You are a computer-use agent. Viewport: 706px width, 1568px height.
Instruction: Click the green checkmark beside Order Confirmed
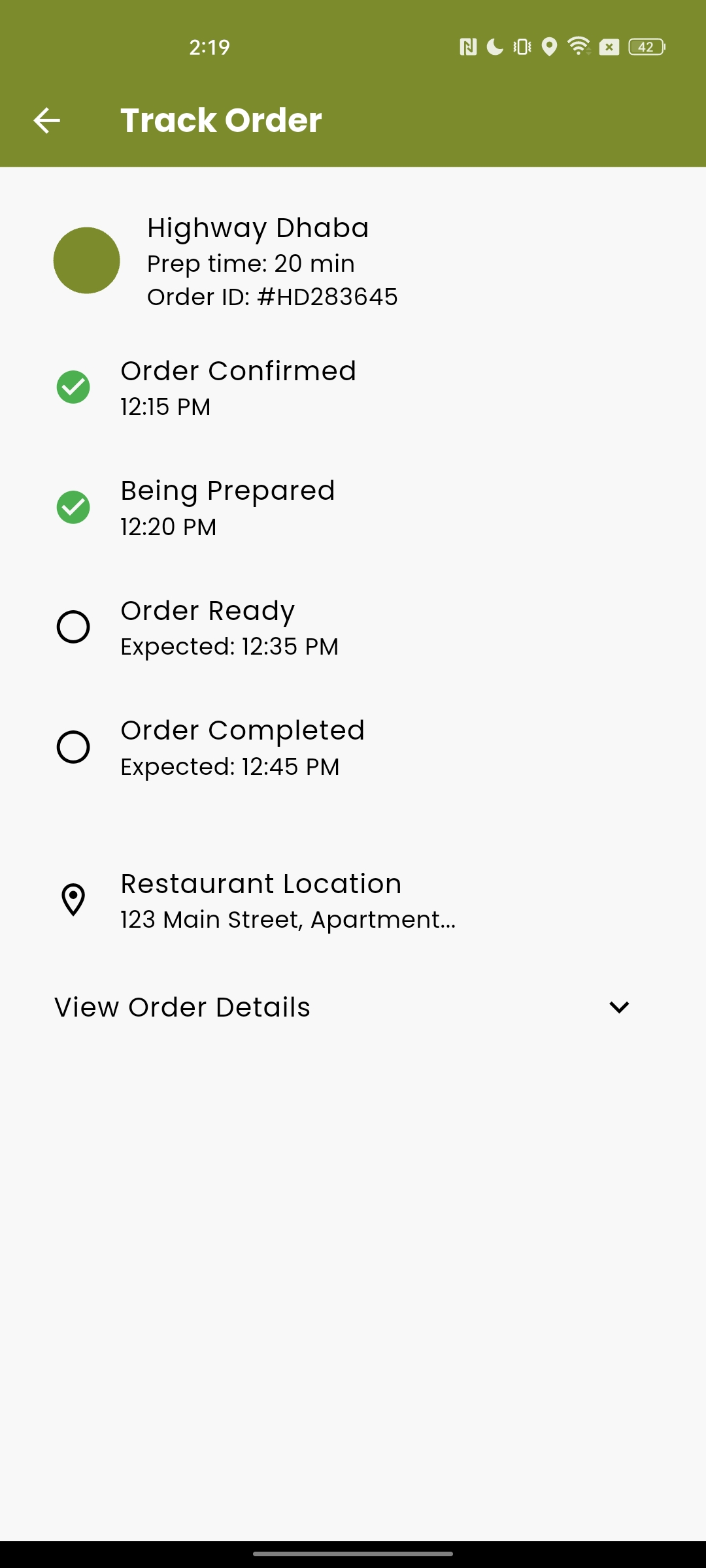coord(73,387)
